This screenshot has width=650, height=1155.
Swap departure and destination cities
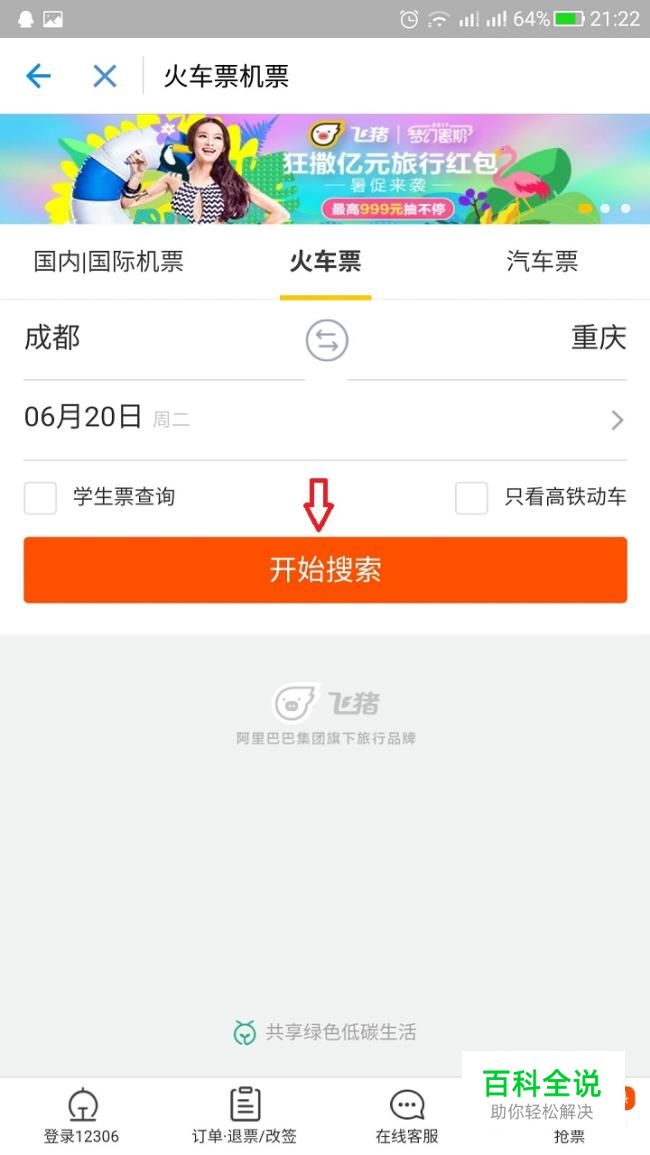pos(326,341)
